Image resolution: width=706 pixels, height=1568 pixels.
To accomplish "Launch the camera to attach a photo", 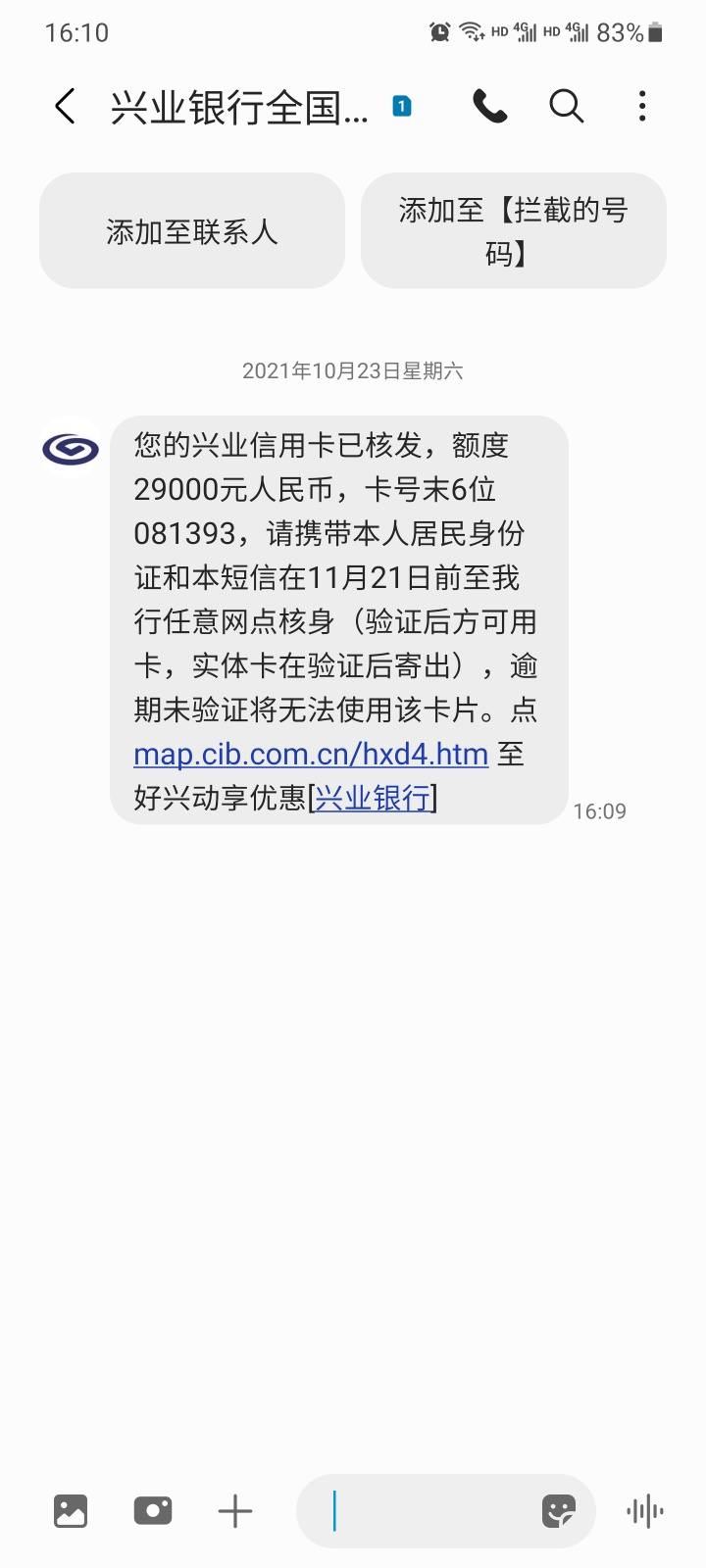I will [x=153, y=1511].
